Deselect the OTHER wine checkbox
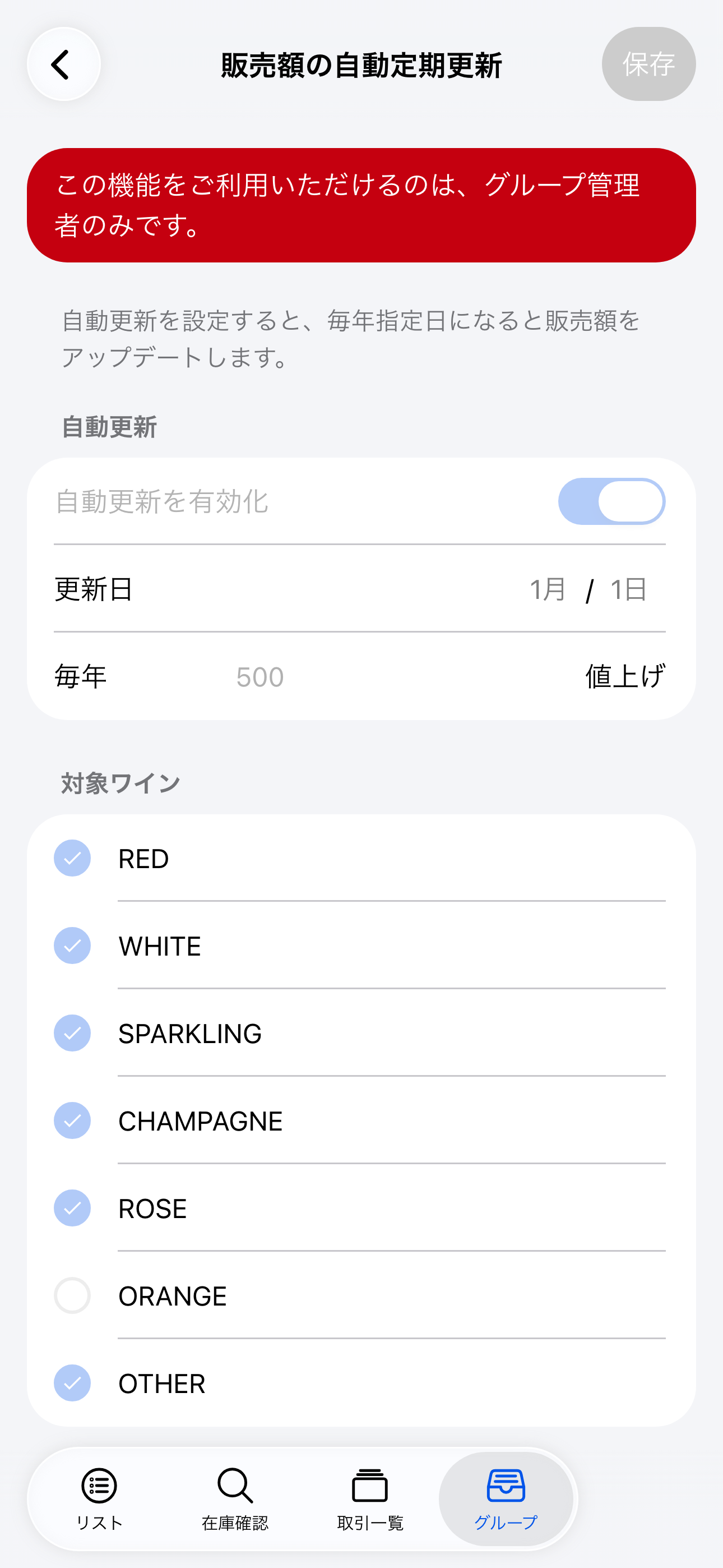The height and width of the screenshot is (1568, 723). pyautogui.click(x=72, y=1383)
